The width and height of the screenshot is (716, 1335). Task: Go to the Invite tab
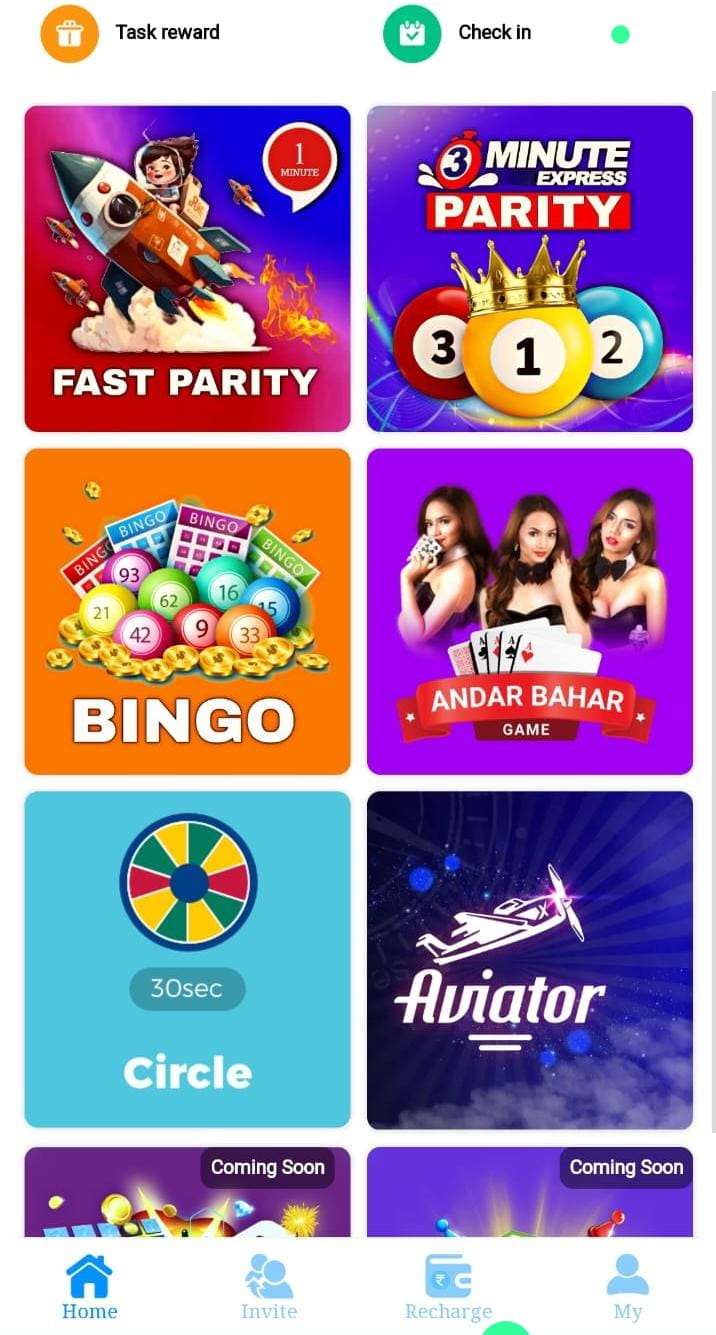tap(269, 1288)
